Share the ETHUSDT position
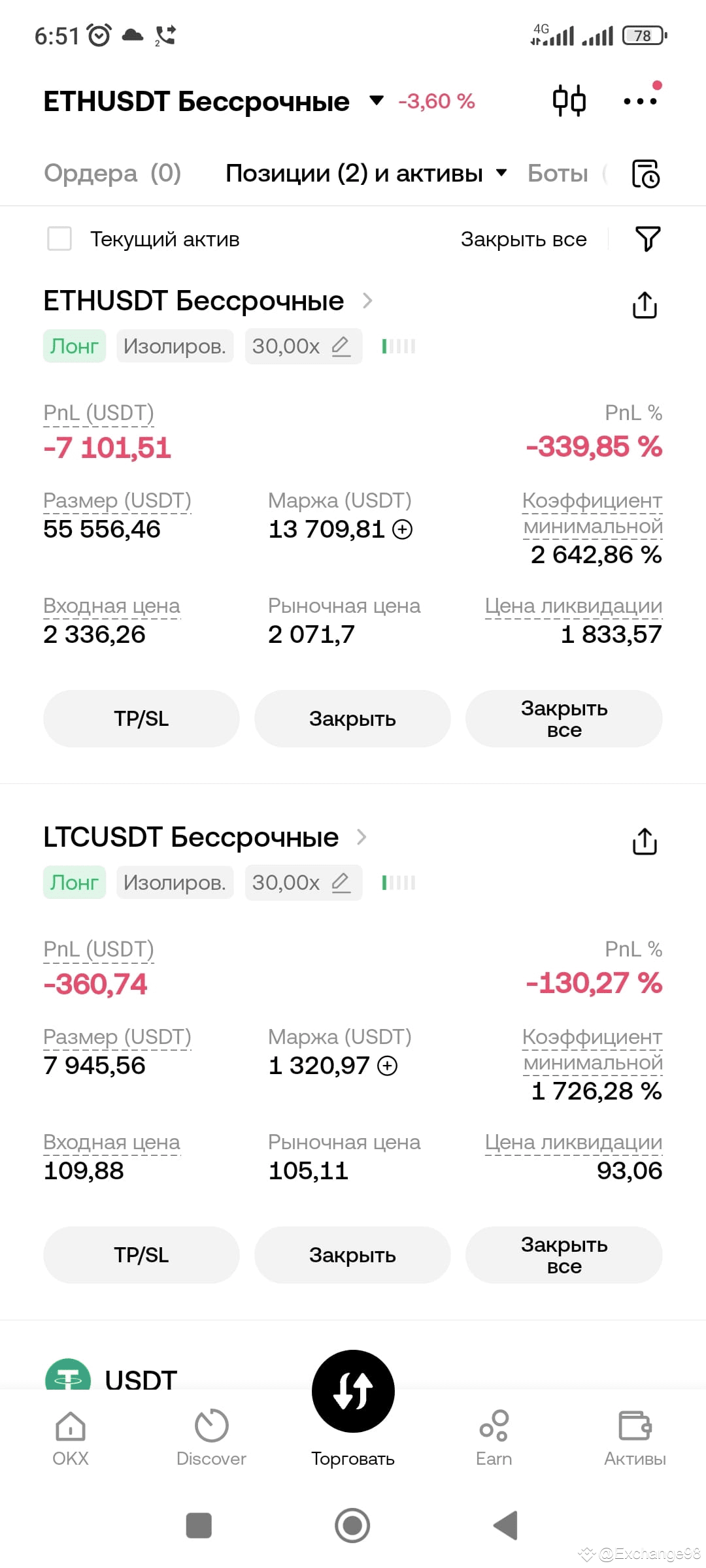The width and height of the screenshot is (706, 1568). pyautogui.click(x=645, y=304)
